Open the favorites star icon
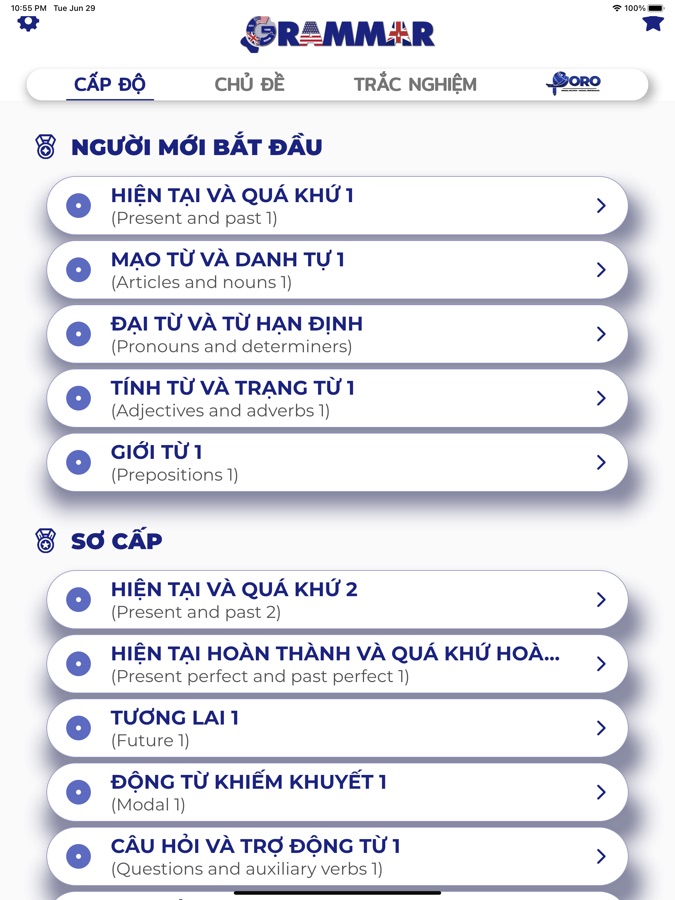 tap(653, 23)
